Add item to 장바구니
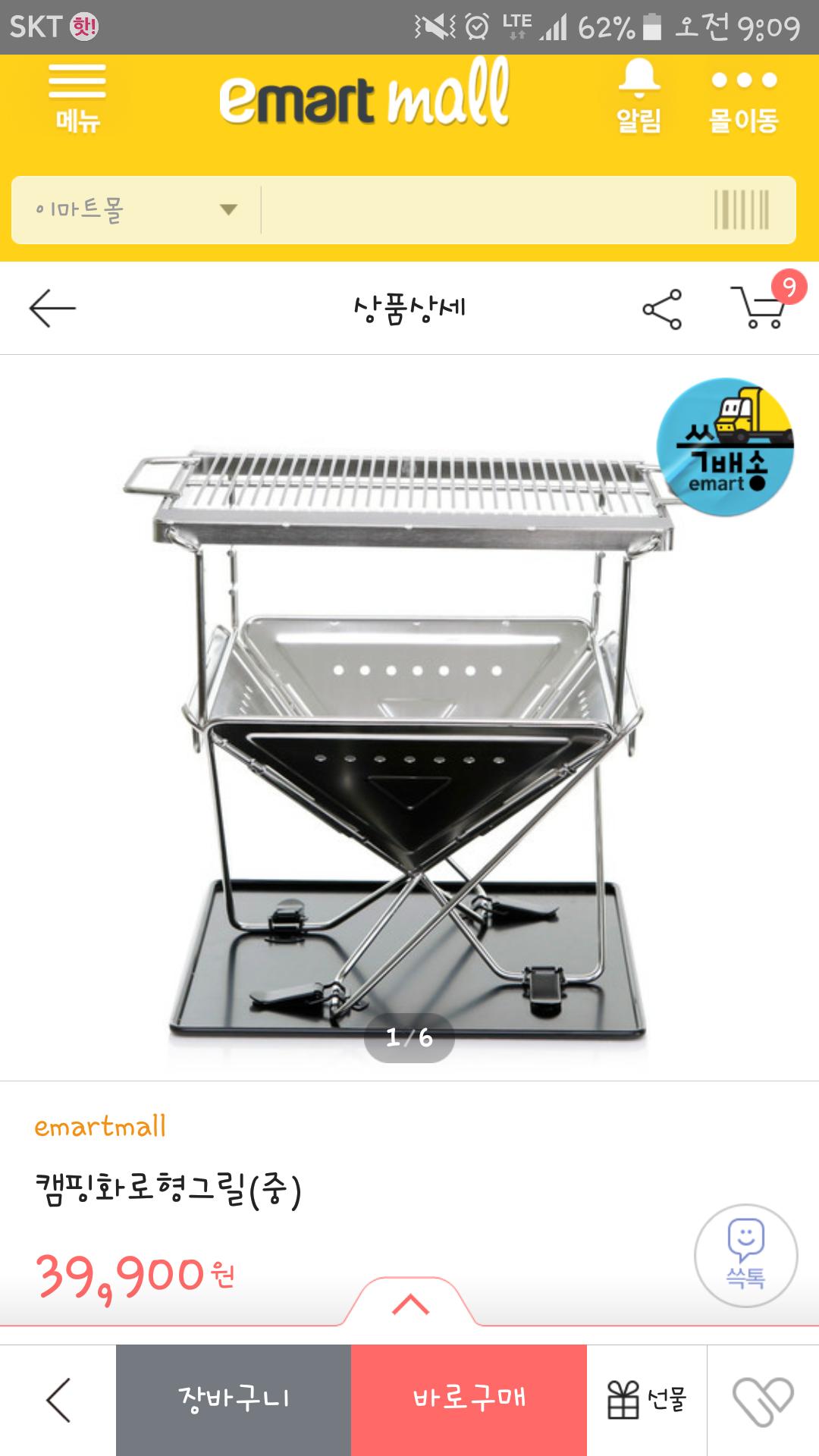This screenshot has width=819, height=1456. click(234, 1400)
